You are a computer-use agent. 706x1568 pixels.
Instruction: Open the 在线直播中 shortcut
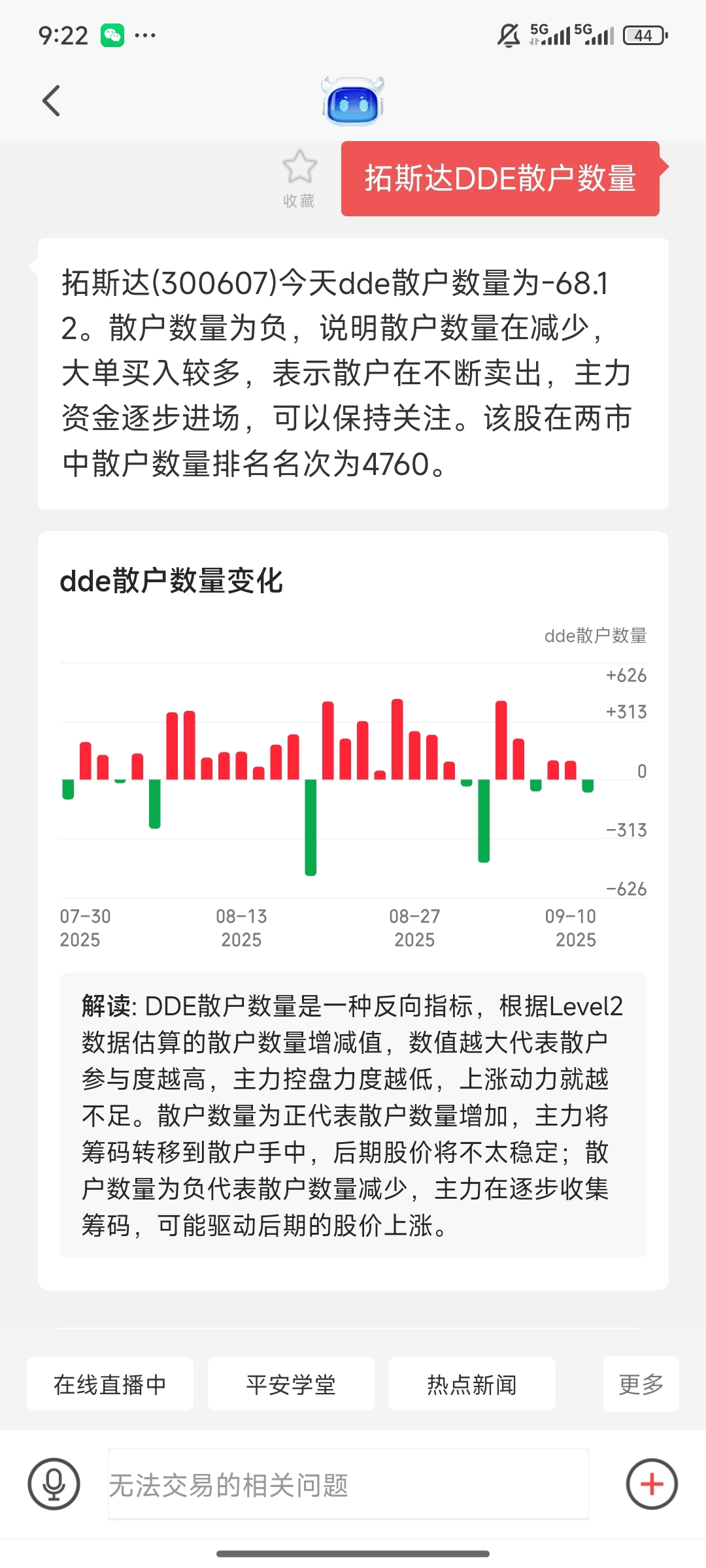pos(110,1384)
